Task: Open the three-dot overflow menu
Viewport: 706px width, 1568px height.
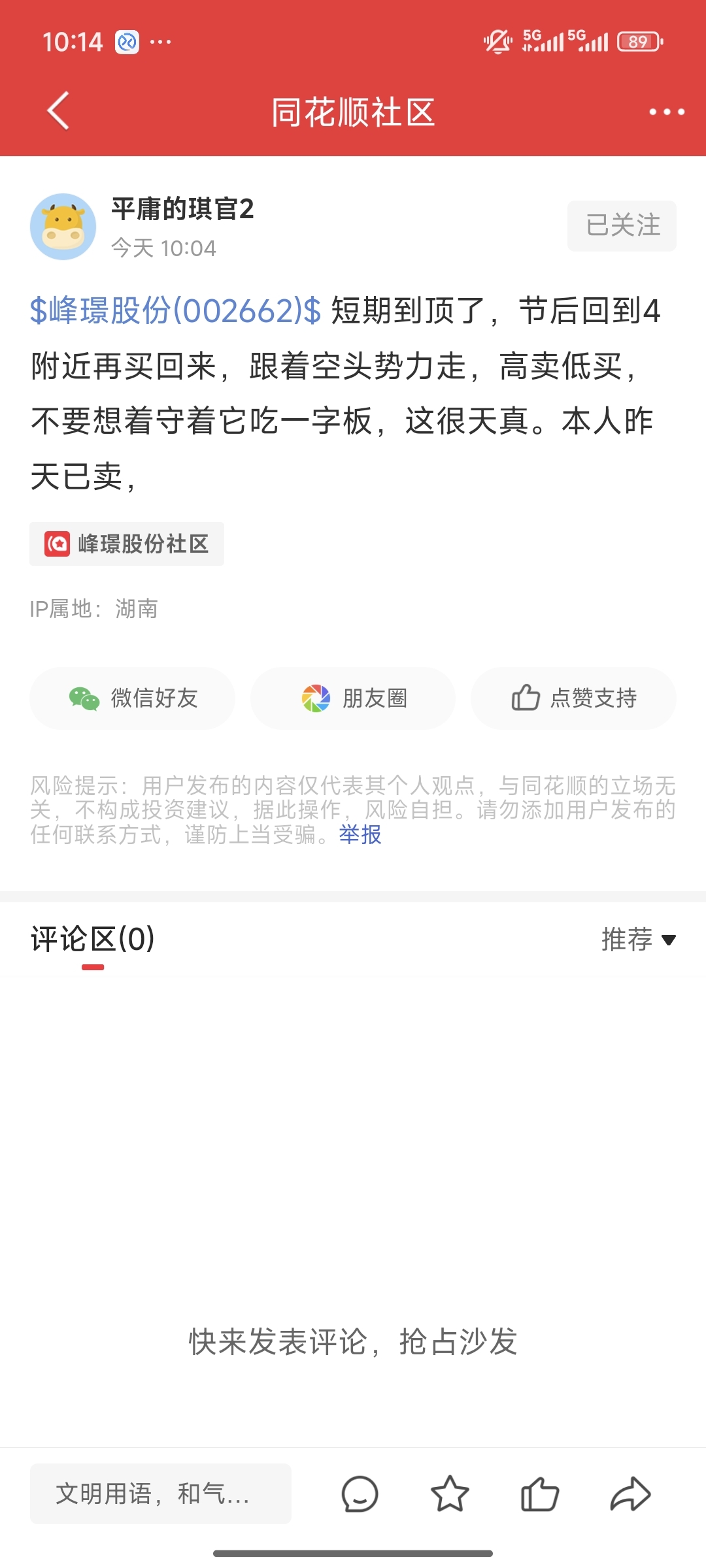Action: (666, 112)
